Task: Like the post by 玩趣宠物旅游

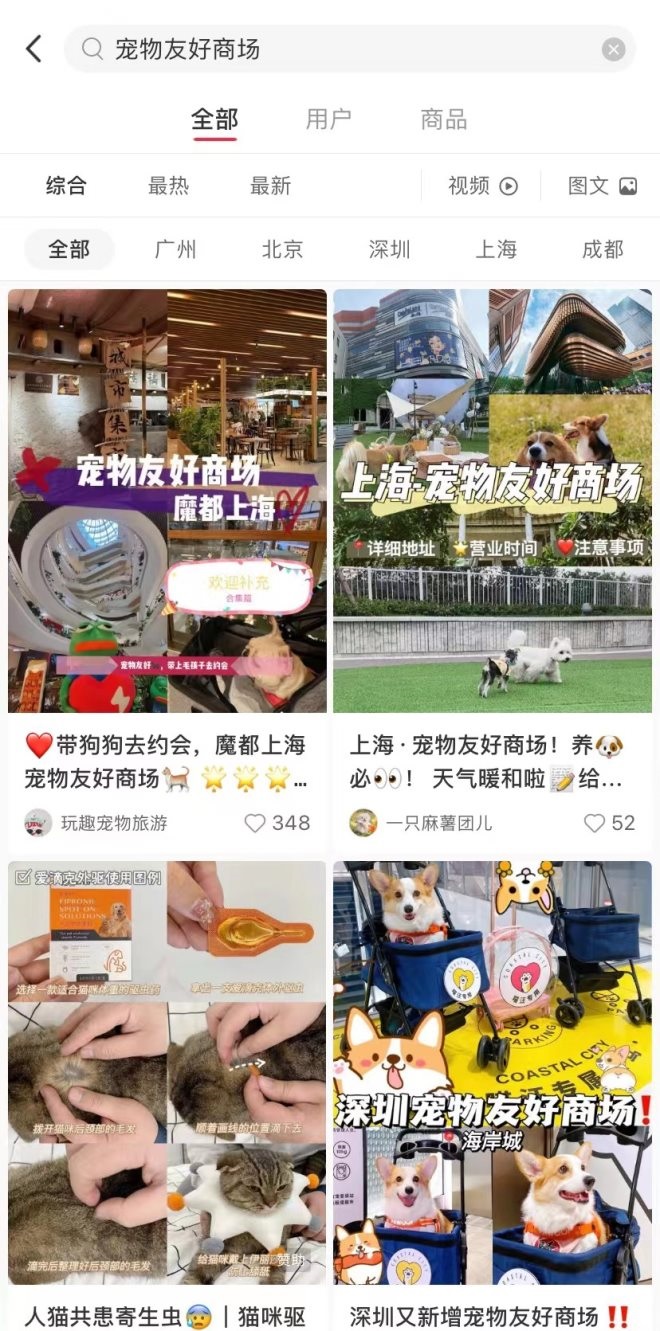Action: [x=256, y=823]
